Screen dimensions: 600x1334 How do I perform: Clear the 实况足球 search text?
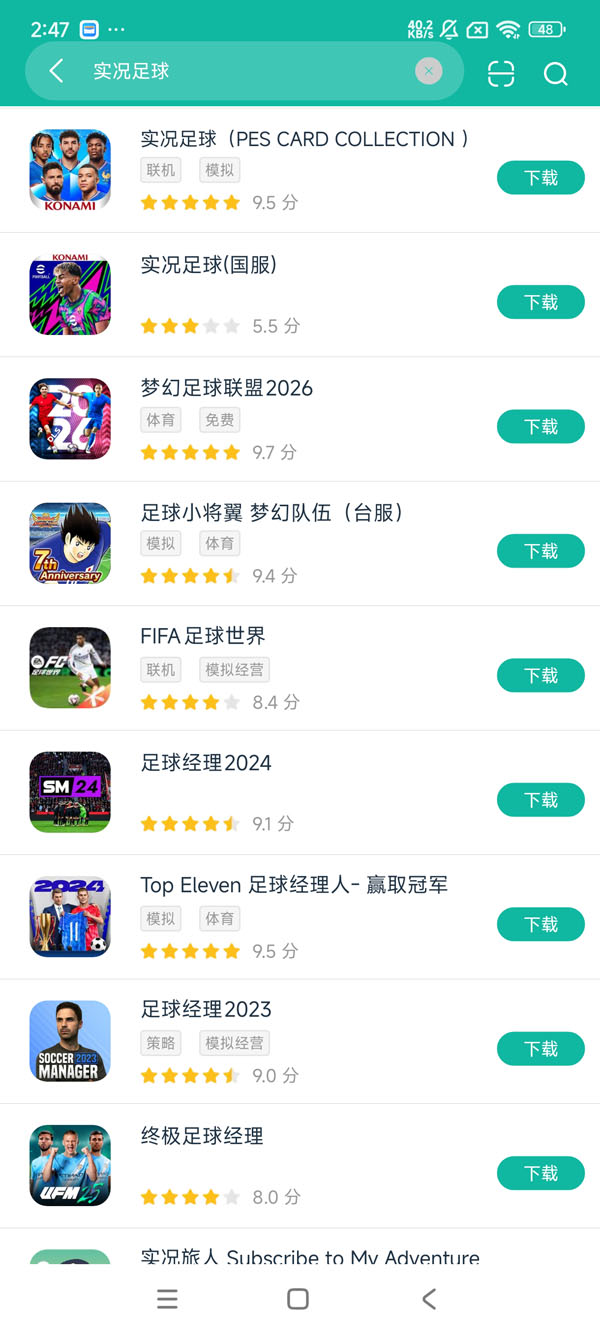pos(428,71)
